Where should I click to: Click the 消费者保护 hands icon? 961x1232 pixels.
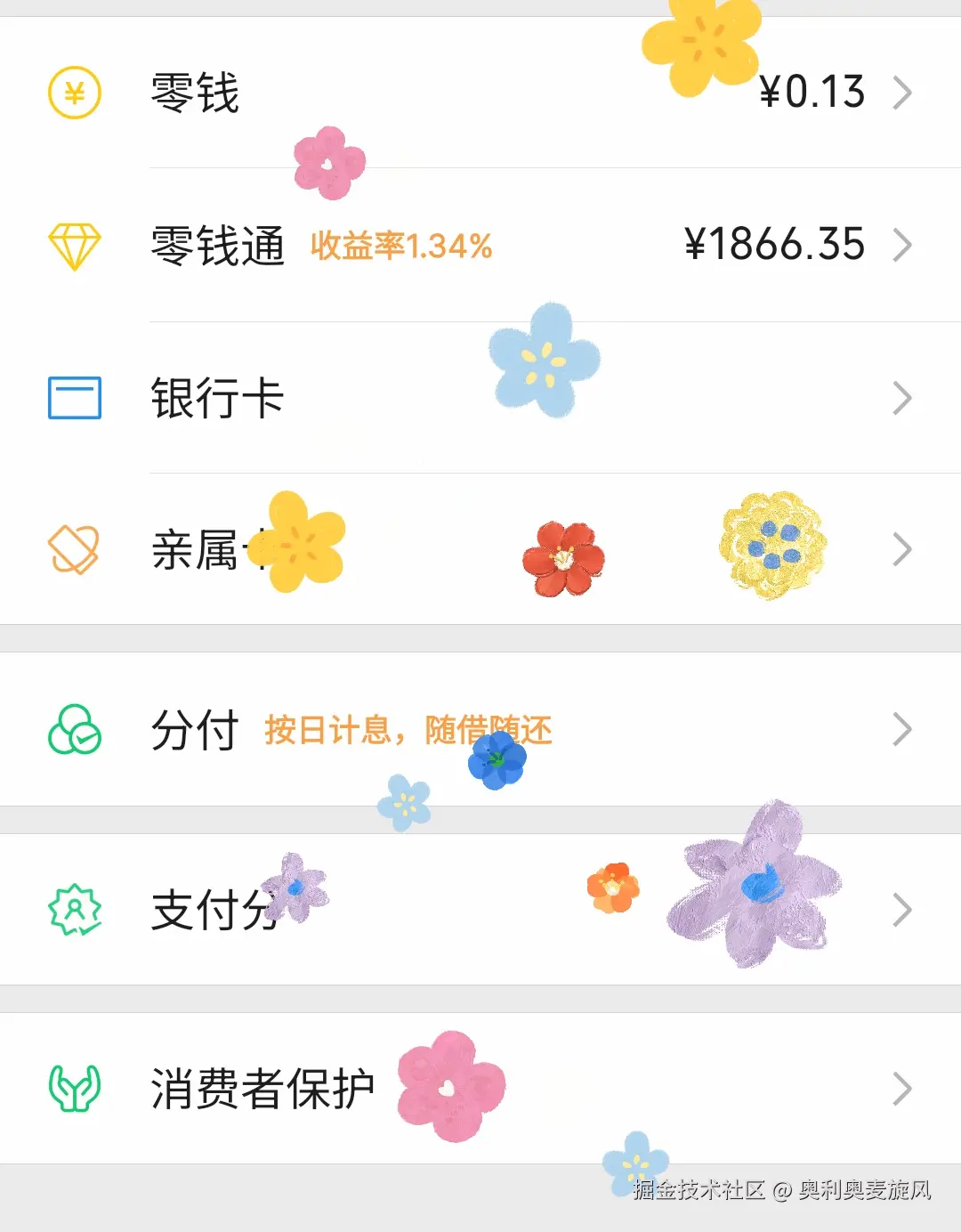pos(75,1088)
